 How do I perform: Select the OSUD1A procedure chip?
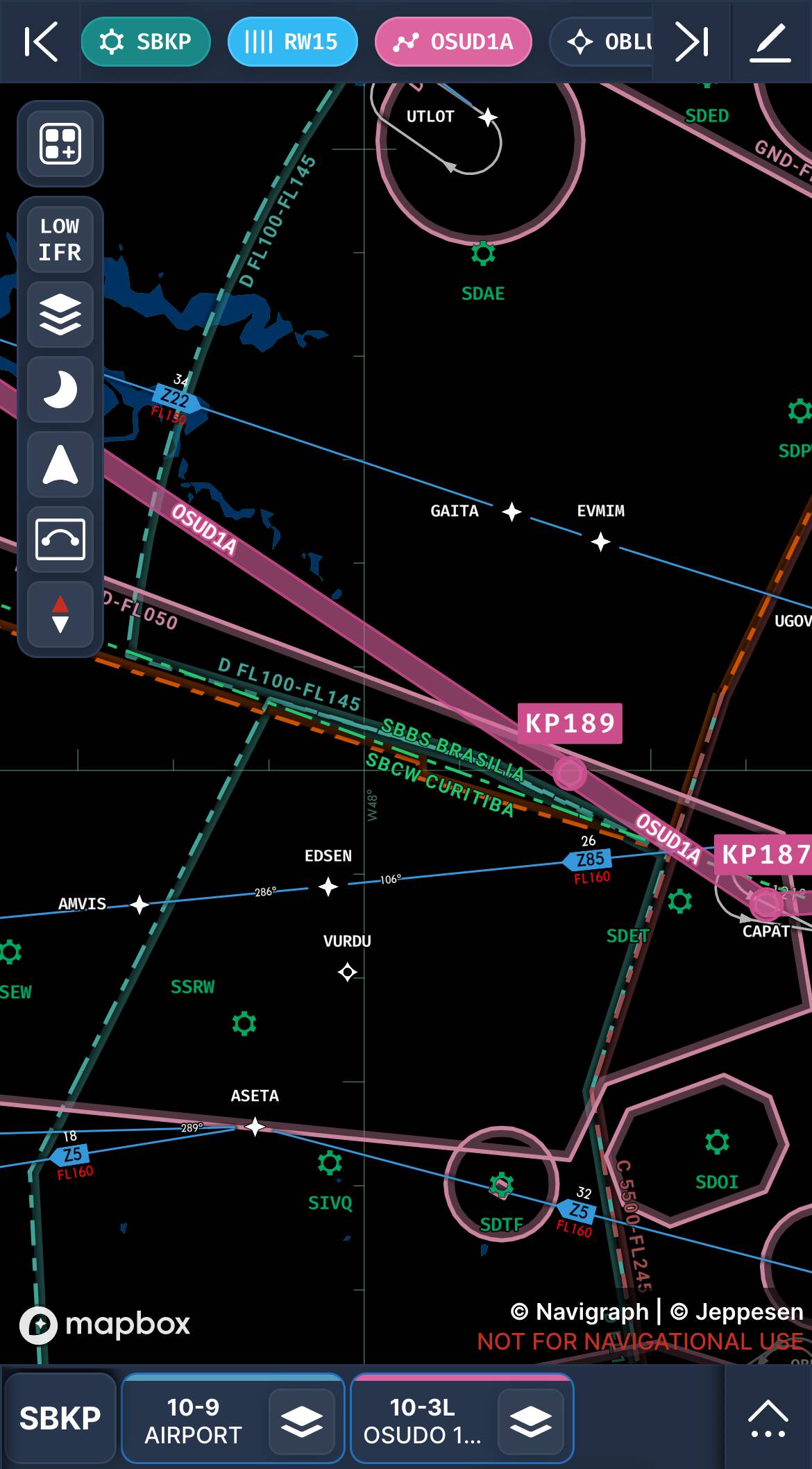tap(454, 42)
